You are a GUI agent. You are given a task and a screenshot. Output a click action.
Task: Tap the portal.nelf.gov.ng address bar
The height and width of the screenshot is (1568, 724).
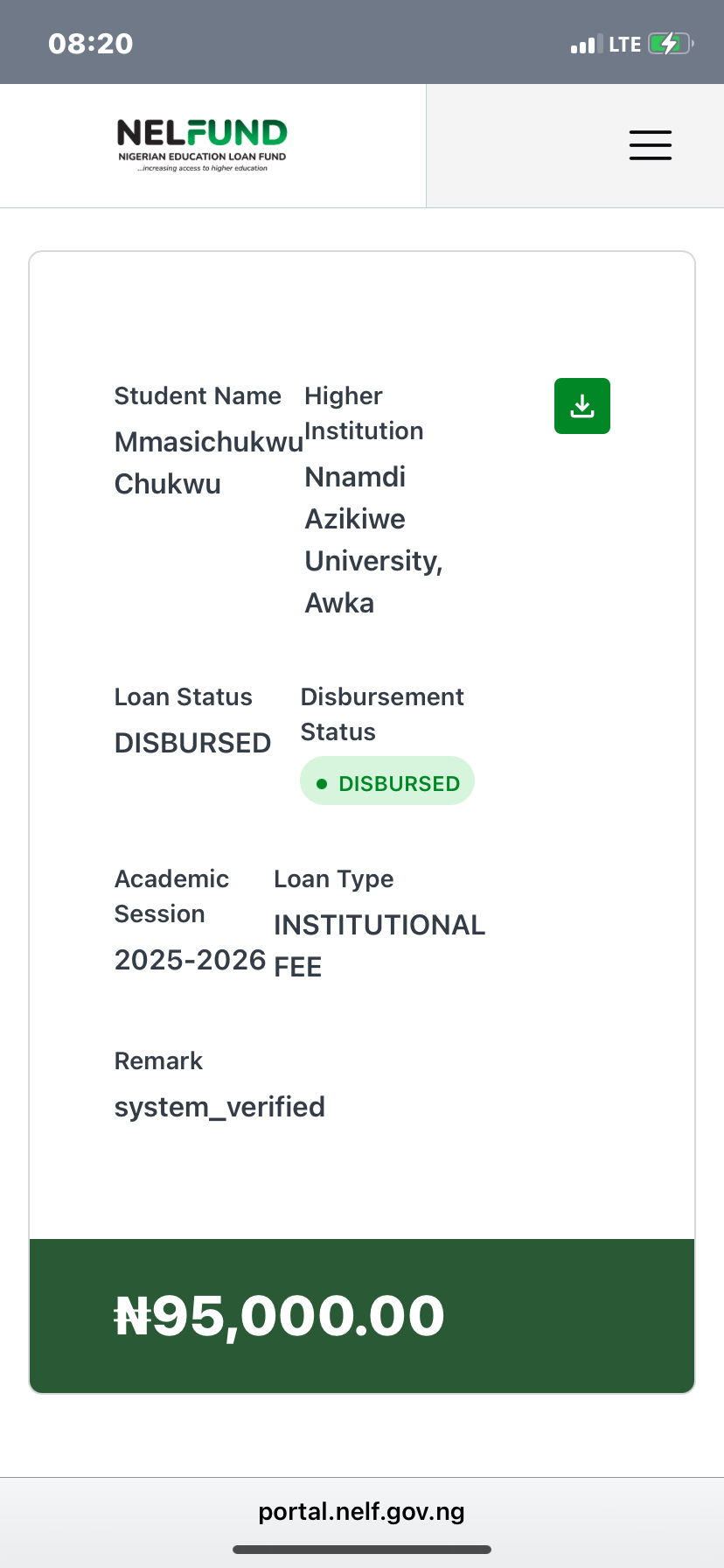[x=362, y=1511]
